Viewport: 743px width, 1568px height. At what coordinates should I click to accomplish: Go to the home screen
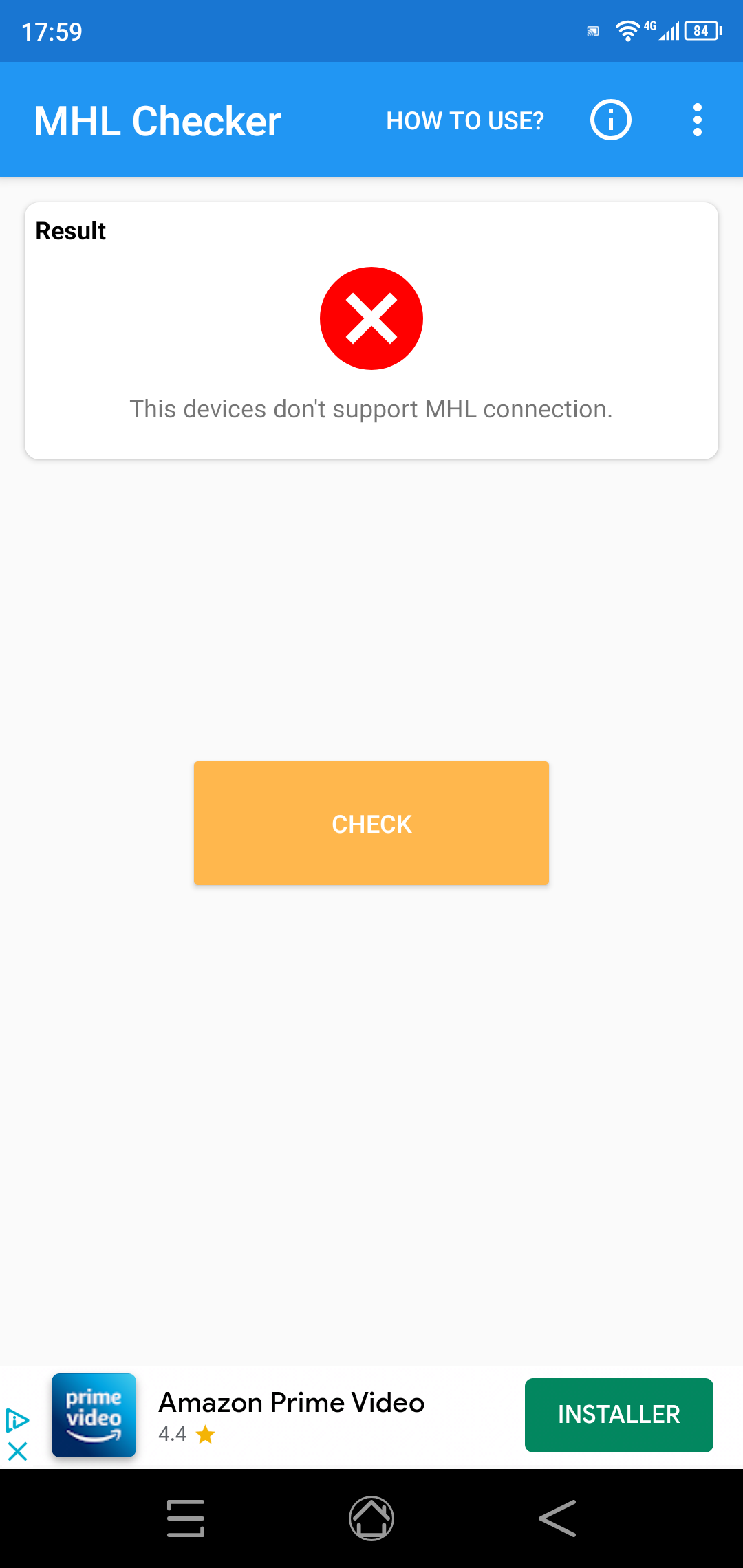click(371, 1518)
